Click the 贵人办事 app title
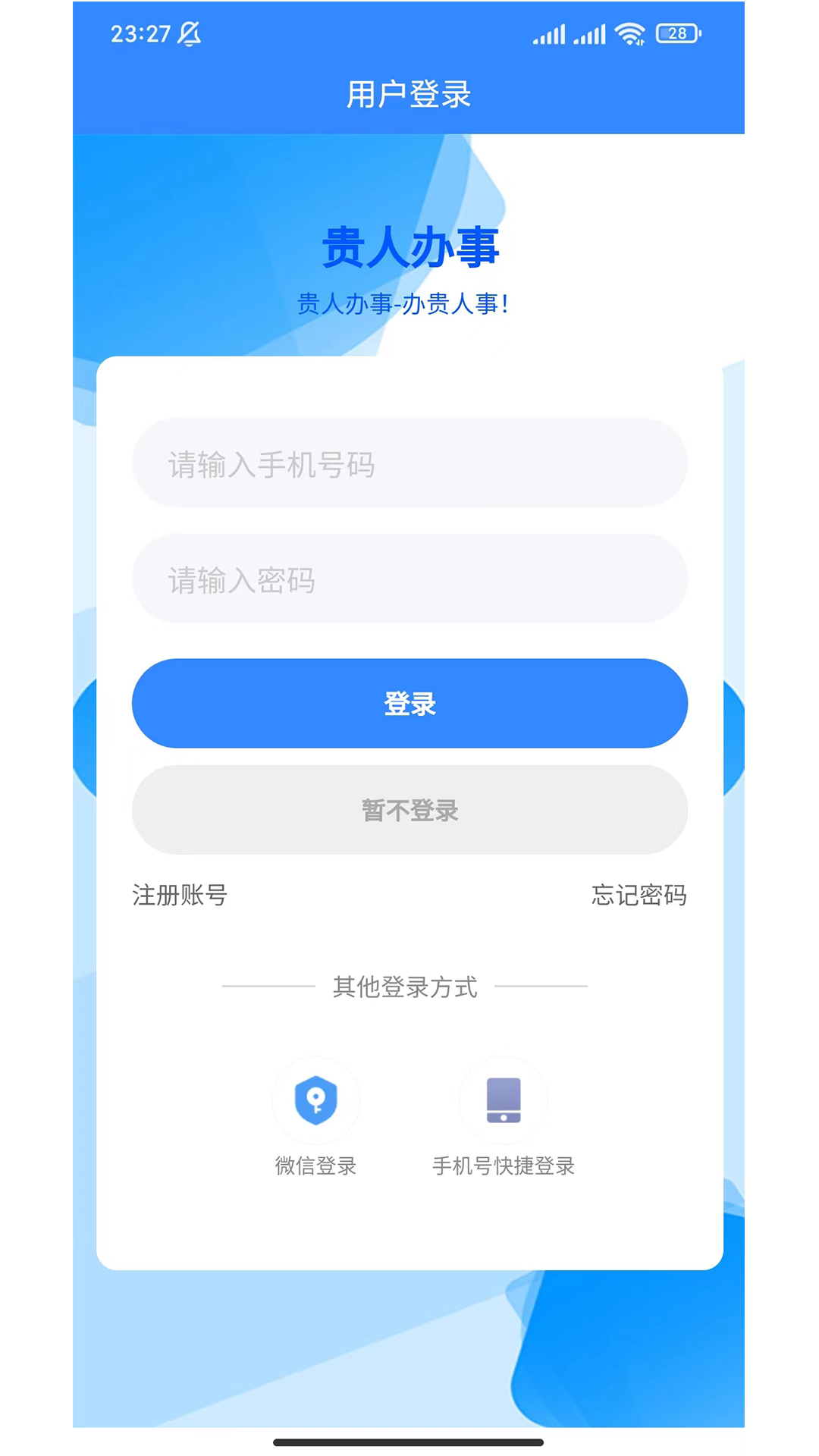 pyautogui.click(x=409, y=250)
